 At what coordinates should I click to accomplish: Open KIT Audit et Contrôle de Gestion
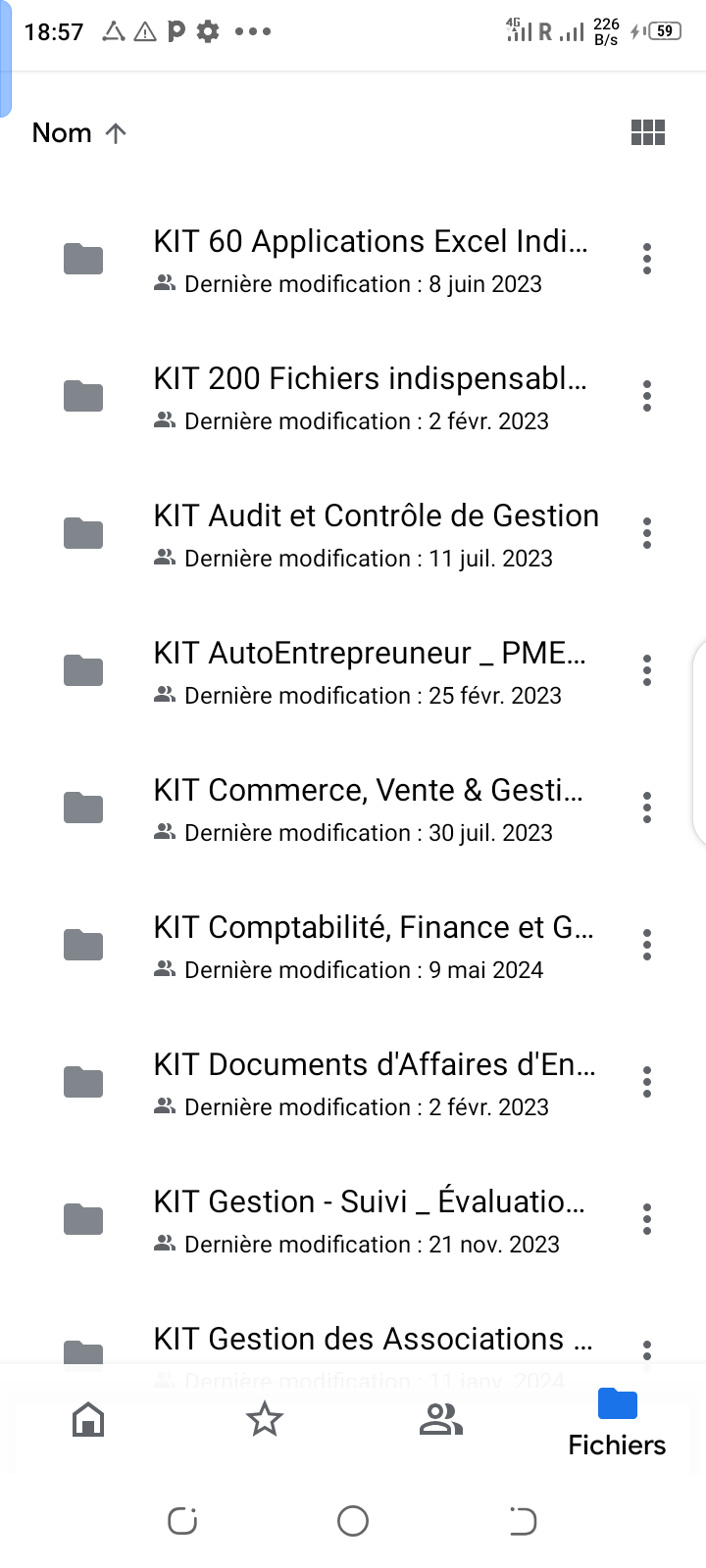pos(353,534)
